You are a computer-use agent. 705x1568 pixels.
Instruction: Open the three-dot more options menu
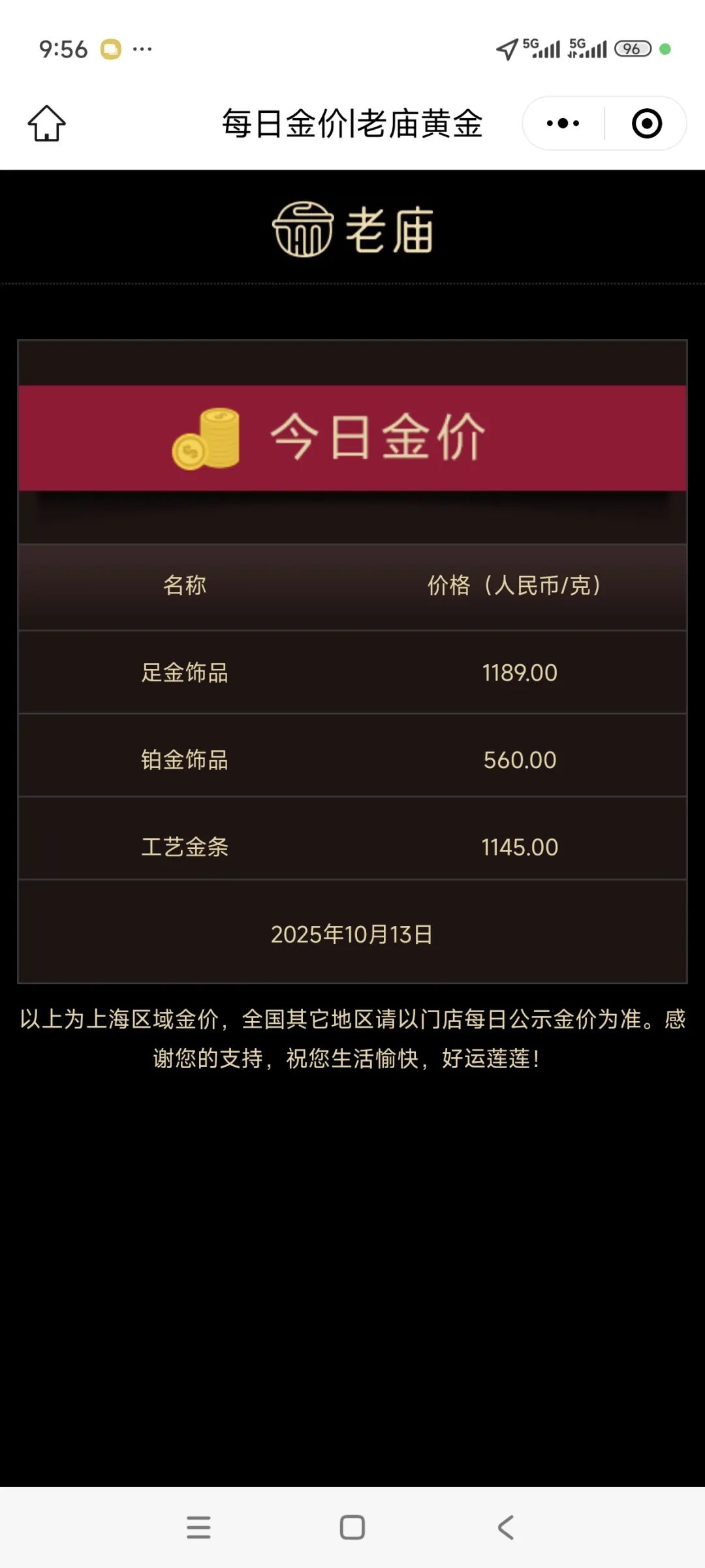(563, 123)
